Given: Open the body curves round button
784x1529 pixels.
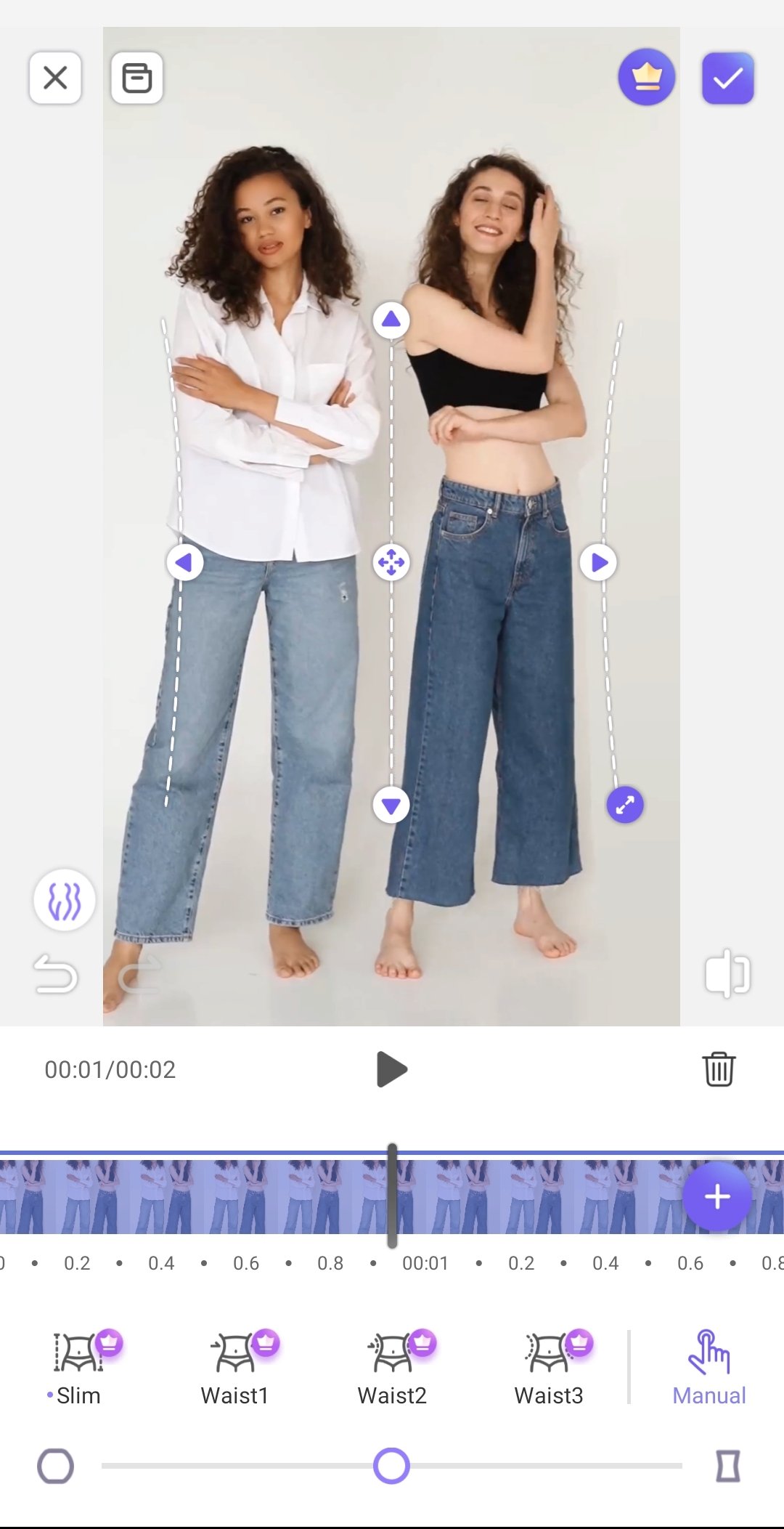Looking at the screenshot, I should click(64, 900).
